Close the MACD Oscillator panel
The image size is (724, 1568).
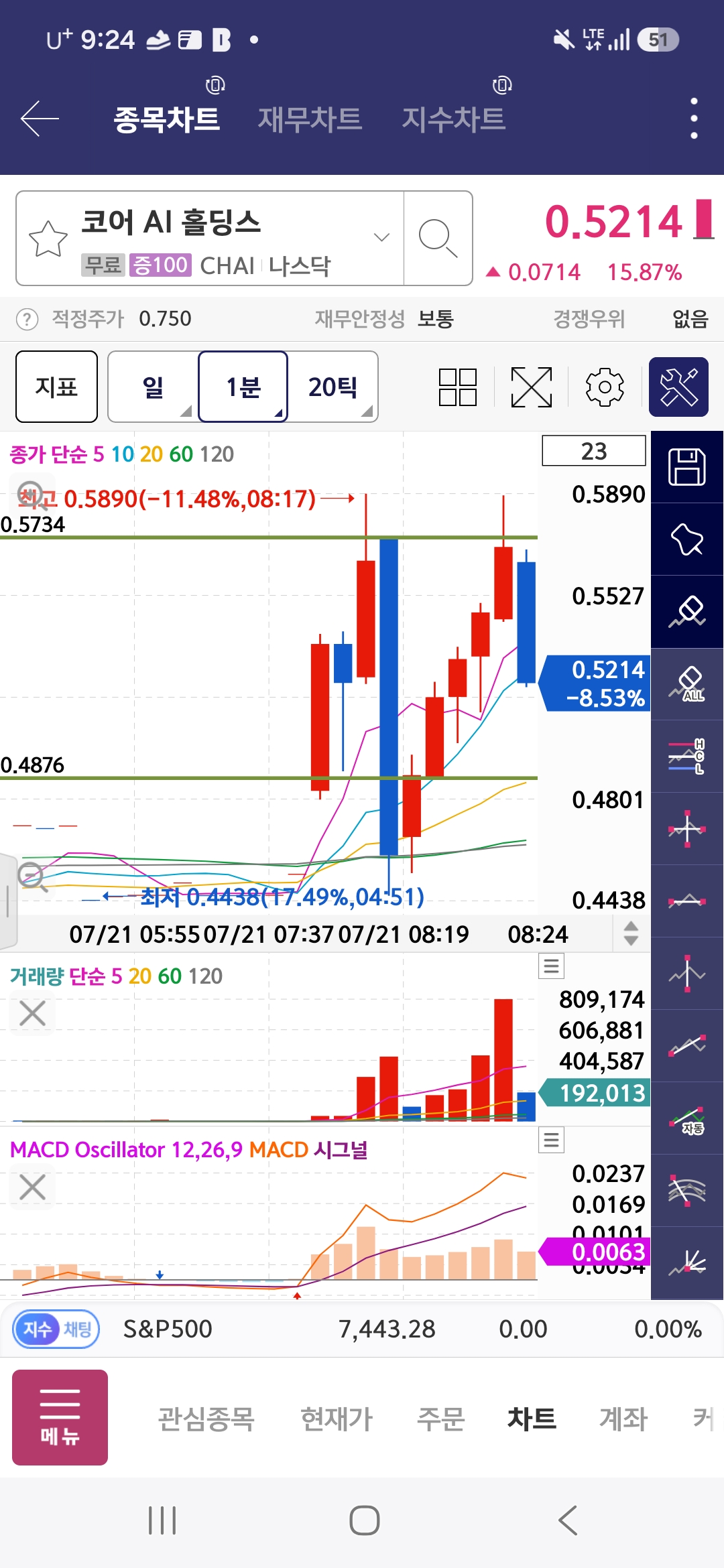(x=32, y=1187)
